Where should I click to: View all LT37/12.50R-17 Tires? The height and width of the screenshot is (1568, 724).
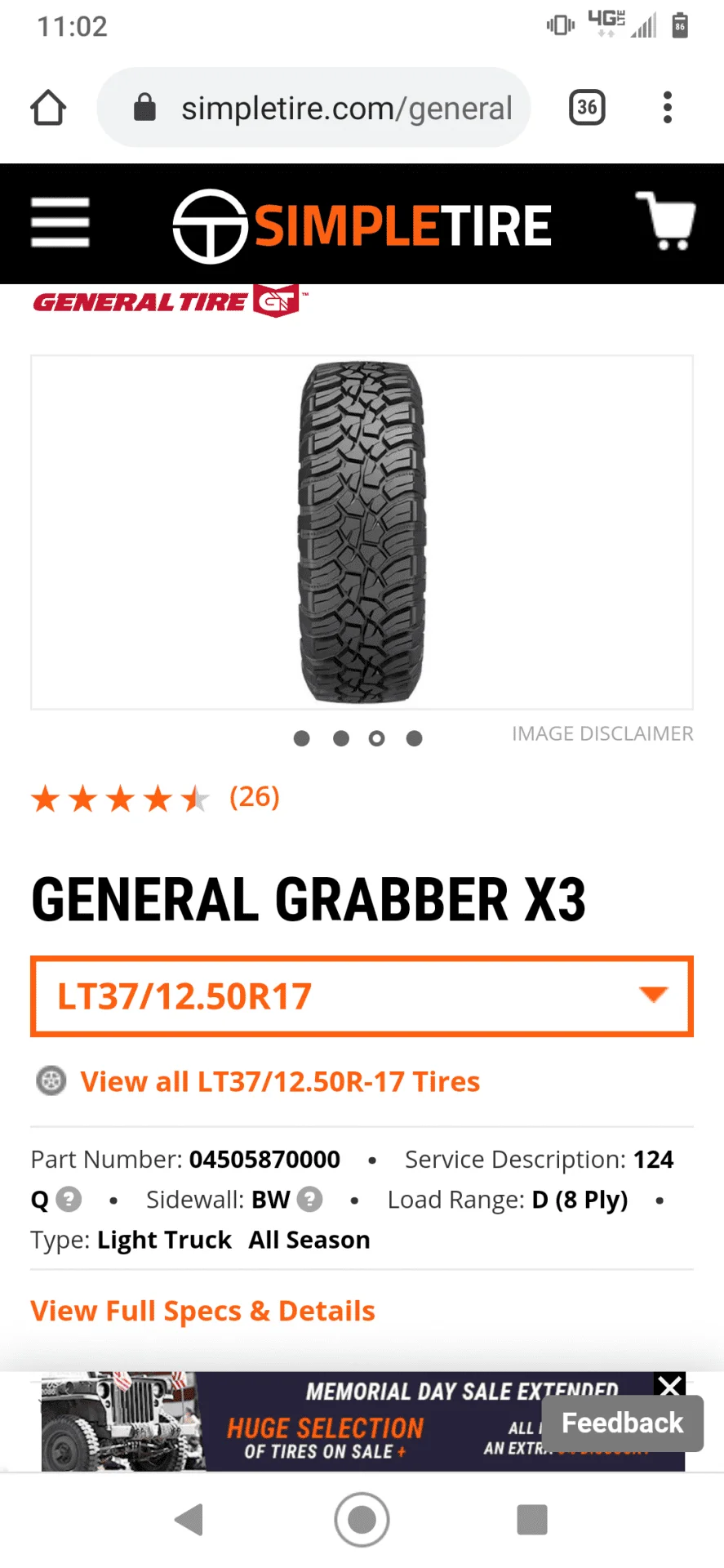[x=279, y=1081]
